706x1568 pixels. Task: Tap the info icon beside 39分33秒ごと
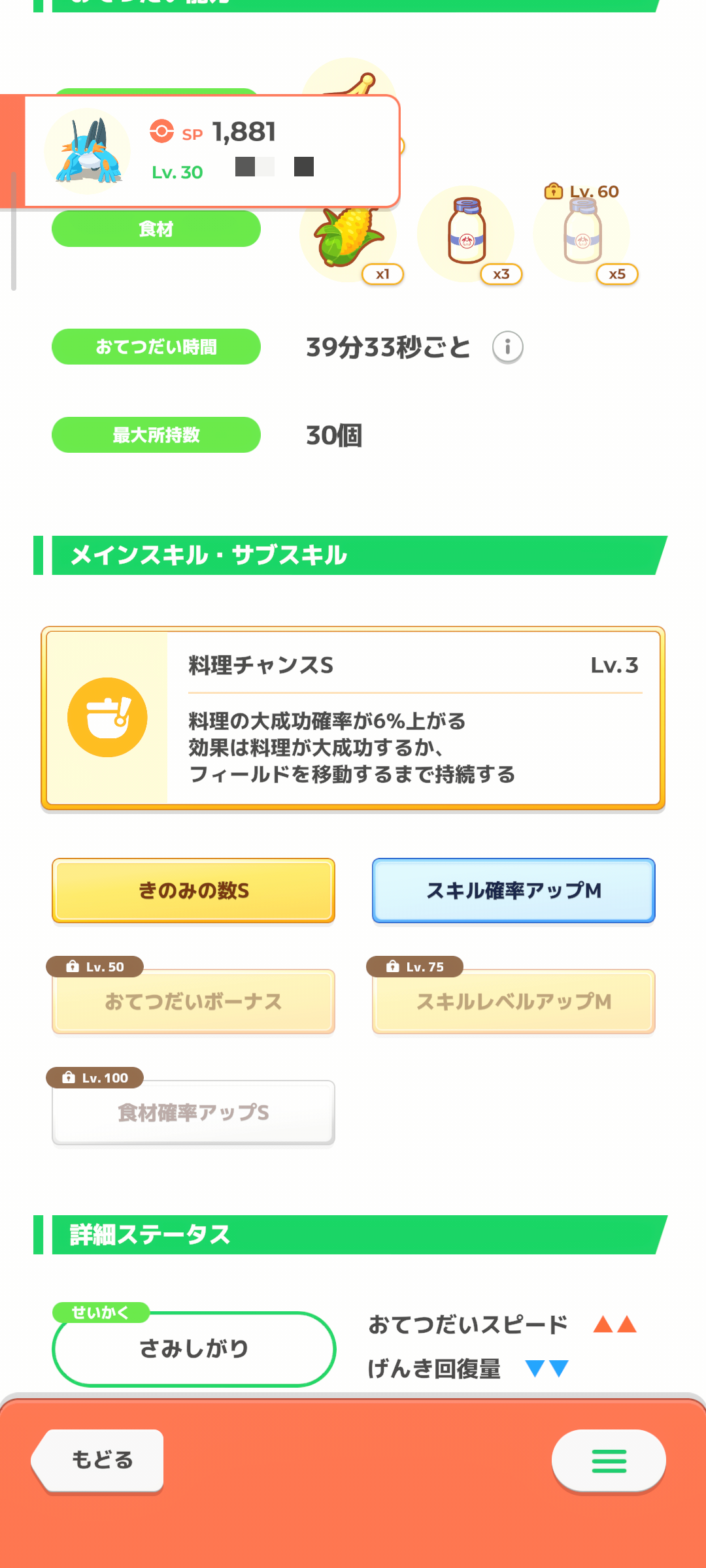tap(508, 347)
